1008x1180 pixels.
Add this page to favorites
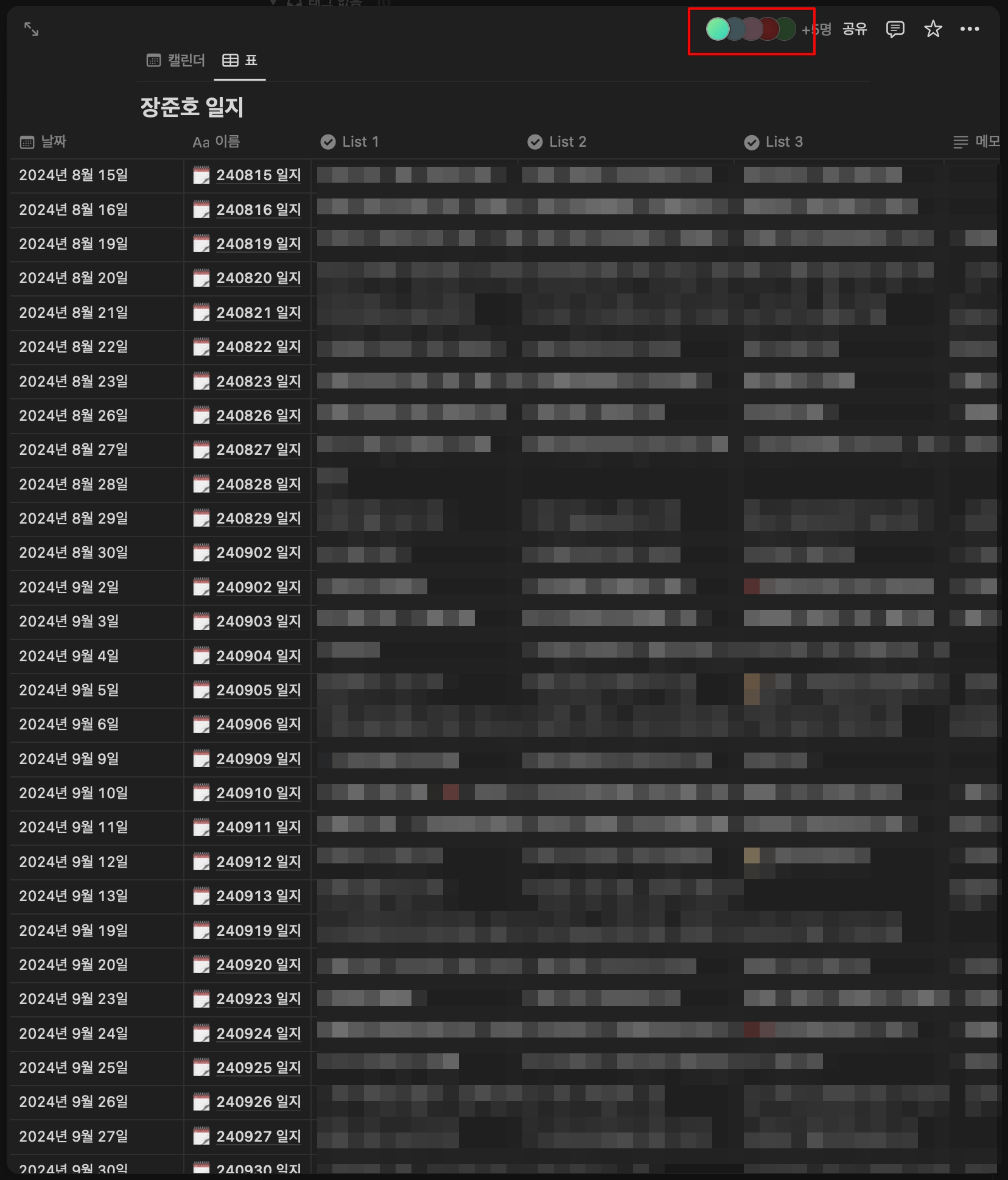coord(933,29)
